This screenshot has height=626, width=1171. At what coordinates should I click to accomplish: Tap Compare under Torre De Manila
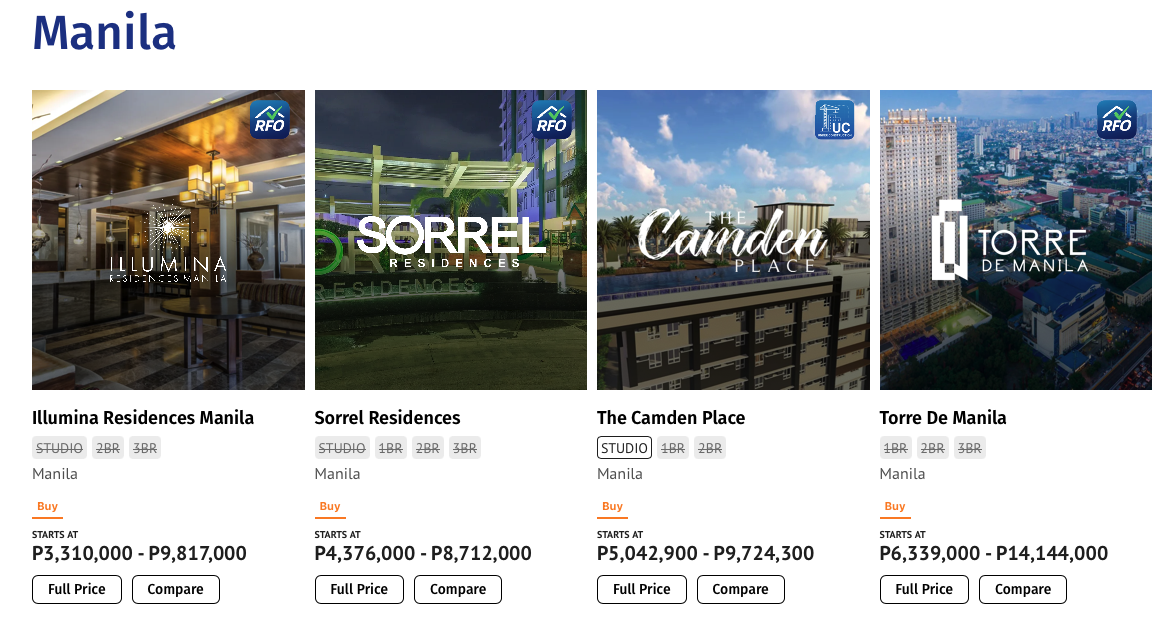coord(1023,589)
